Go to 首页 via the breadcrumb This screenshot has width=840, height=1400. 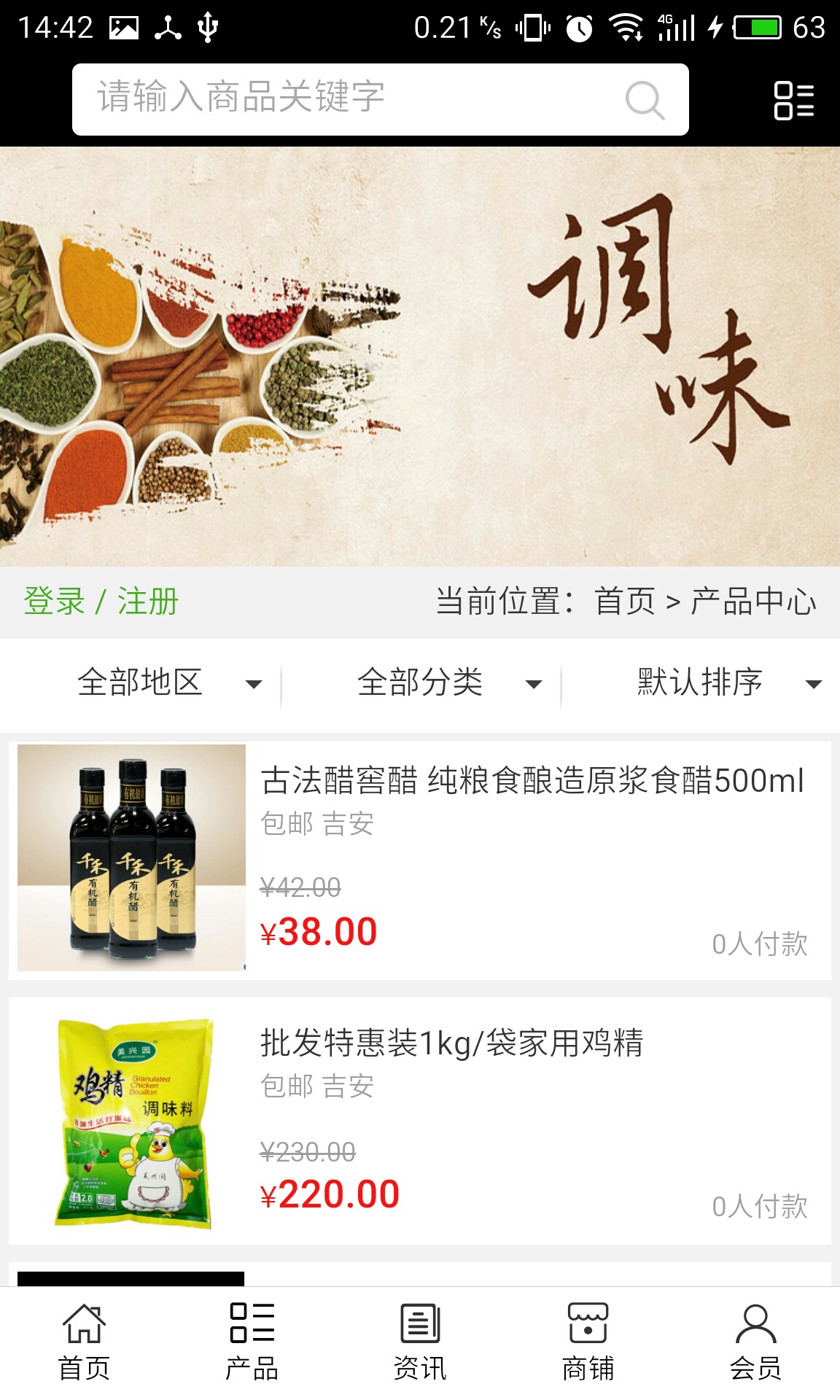pyautogui.click(x=625, y=602)
